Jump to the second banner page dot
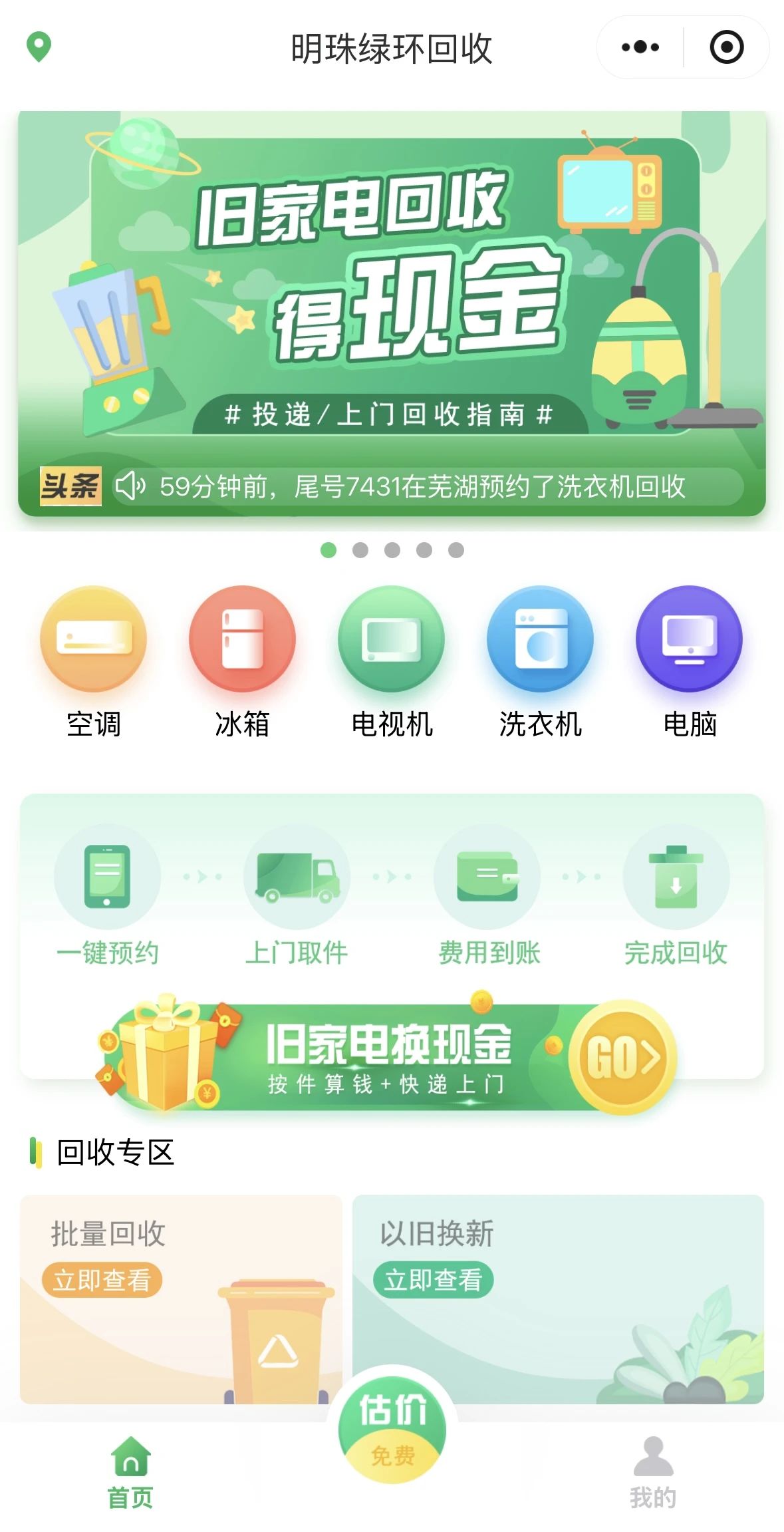 click(x=360, y=550)
